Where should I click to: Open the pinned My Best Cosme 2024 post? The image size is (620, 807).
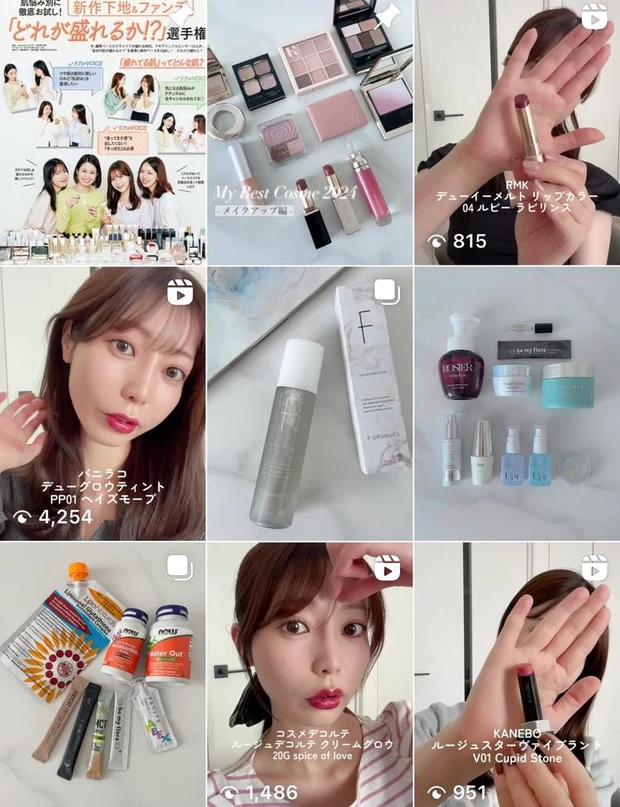310,132
